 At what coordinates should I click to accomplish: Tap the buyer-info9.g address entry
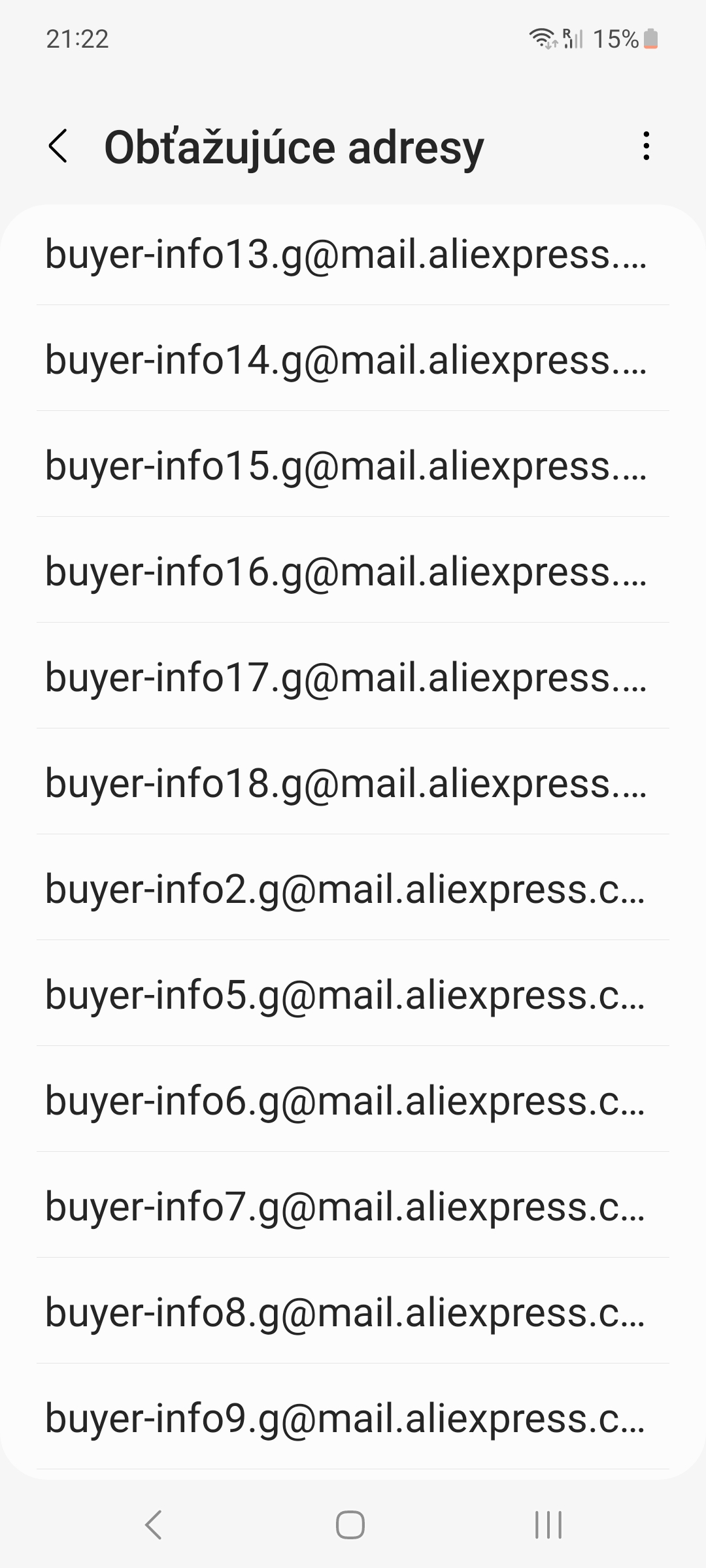[x=346, y=1418]
